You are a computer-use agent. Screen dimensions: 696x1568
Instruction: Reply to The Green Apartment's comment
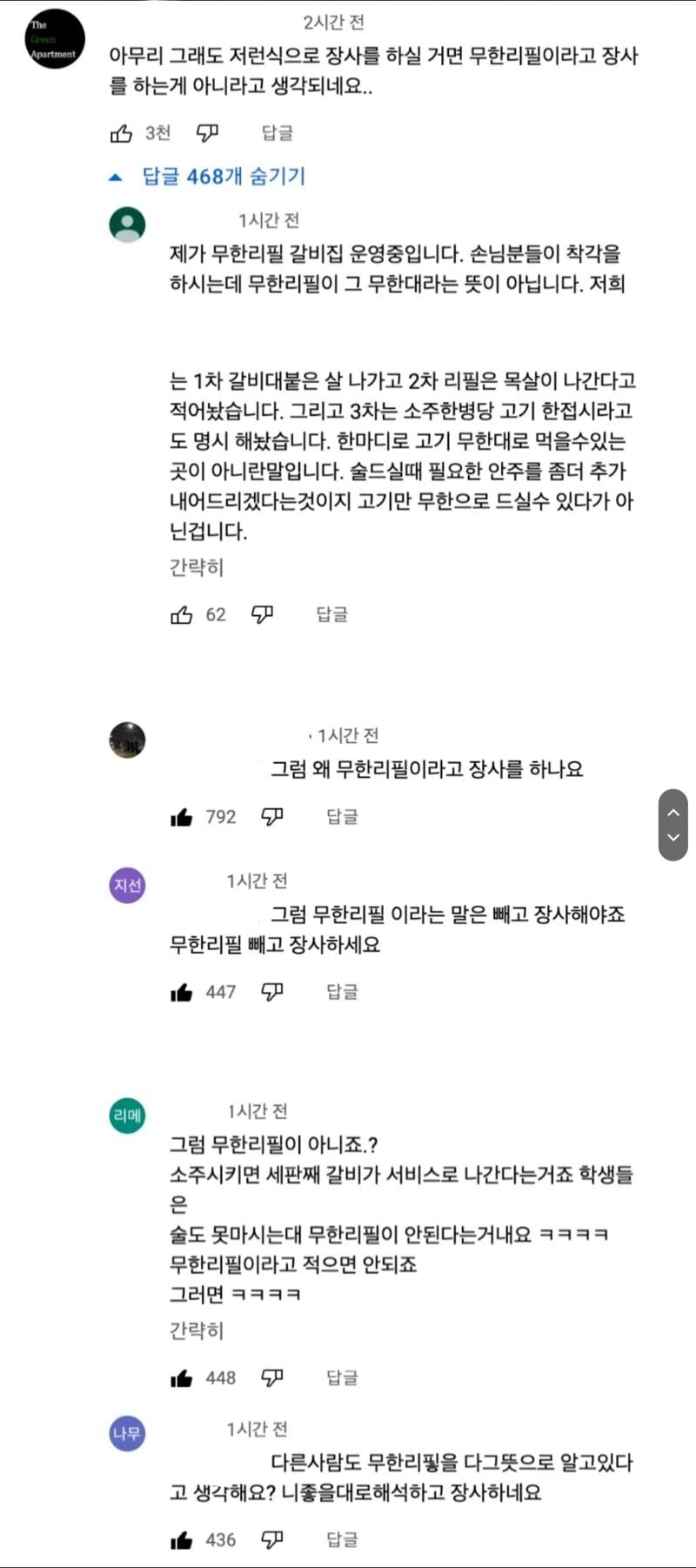click(278, 133)
